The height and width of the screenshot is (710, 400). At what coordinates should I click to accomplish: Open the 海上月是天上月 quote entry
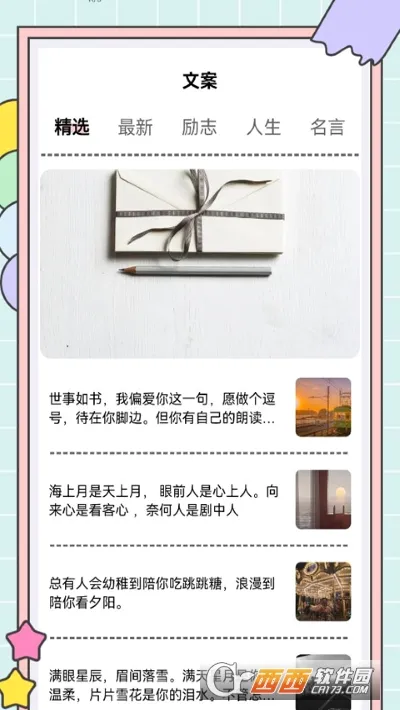[x=200, y=499]
